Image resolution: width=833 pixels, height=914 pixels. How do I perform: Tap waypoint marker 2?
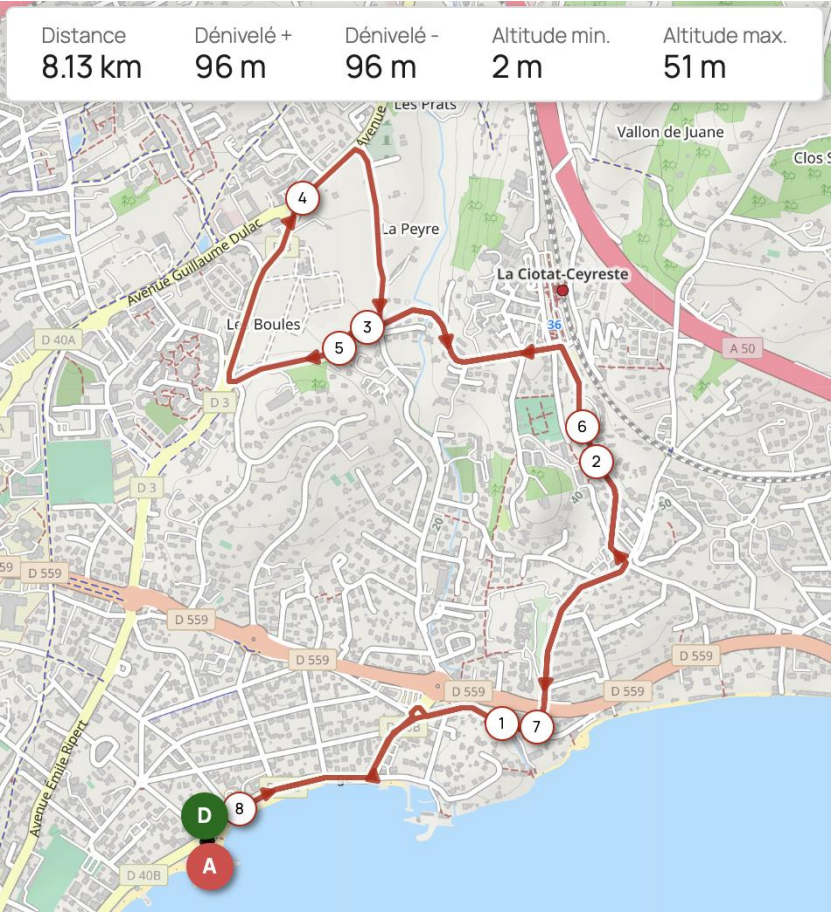pos(597,462)
